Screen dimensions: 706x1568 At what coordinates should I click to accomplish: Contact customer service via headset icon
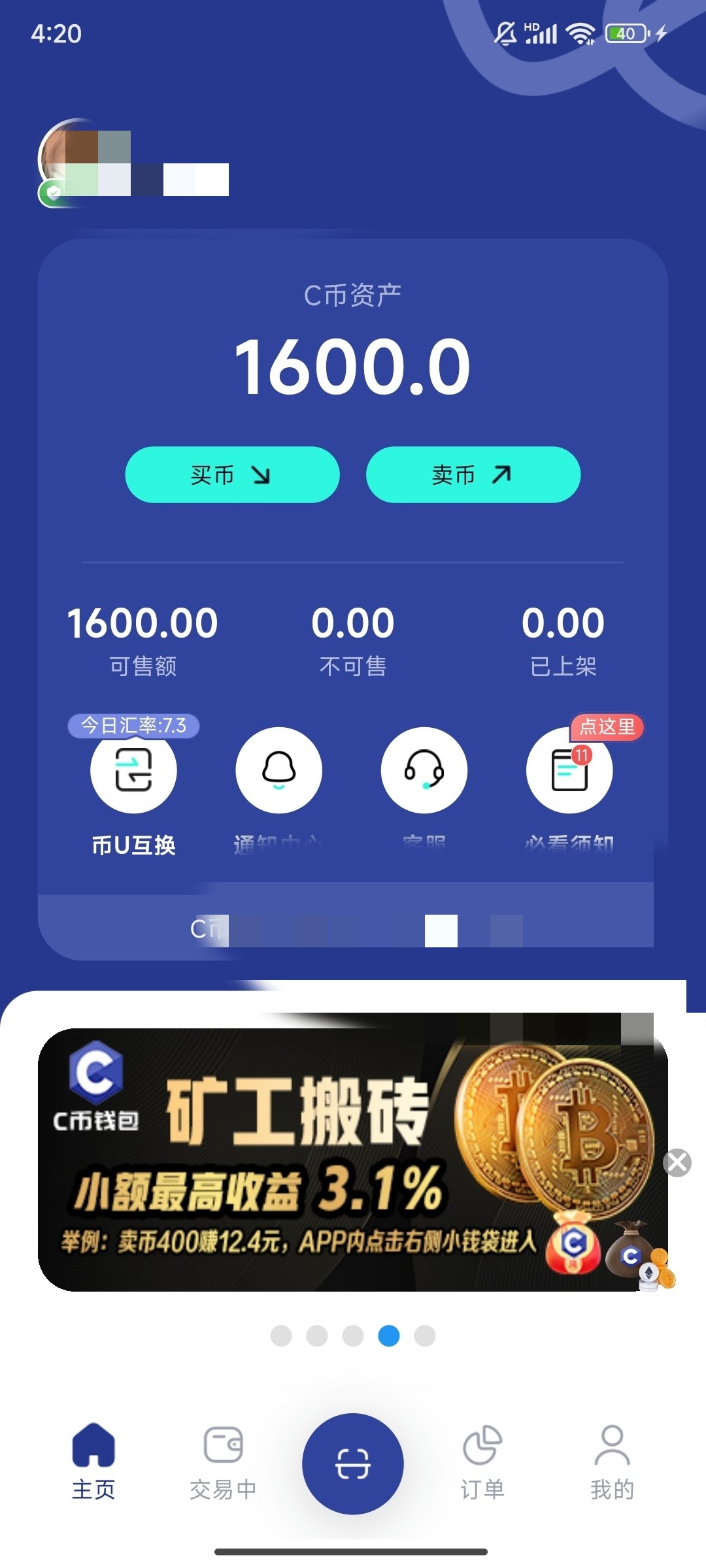[424, 771]
